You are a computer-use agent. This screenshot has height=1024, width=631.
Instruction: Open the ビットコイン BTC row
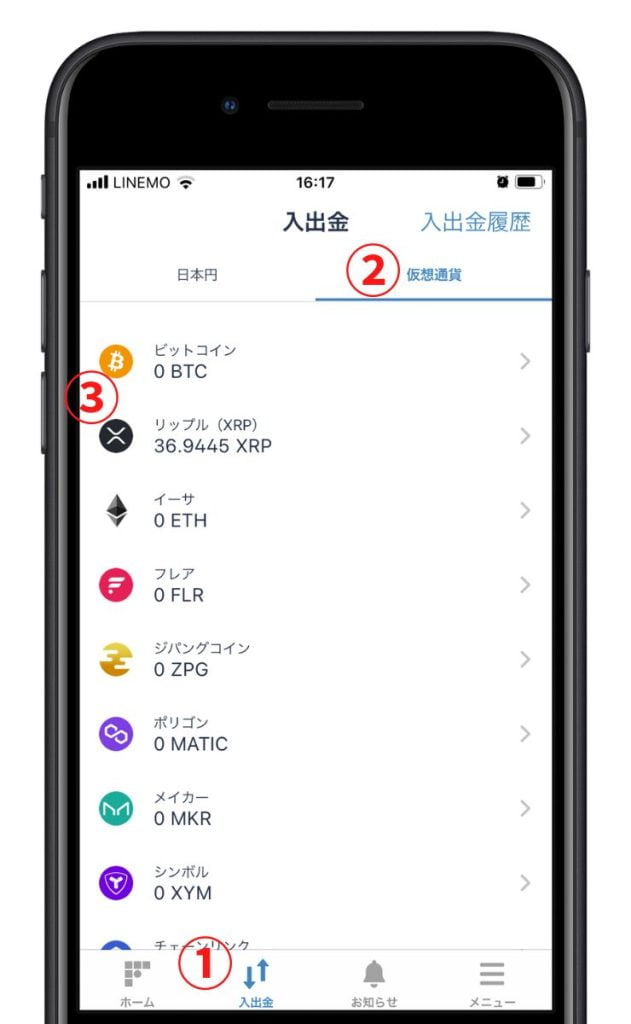[x=315, y=362]
